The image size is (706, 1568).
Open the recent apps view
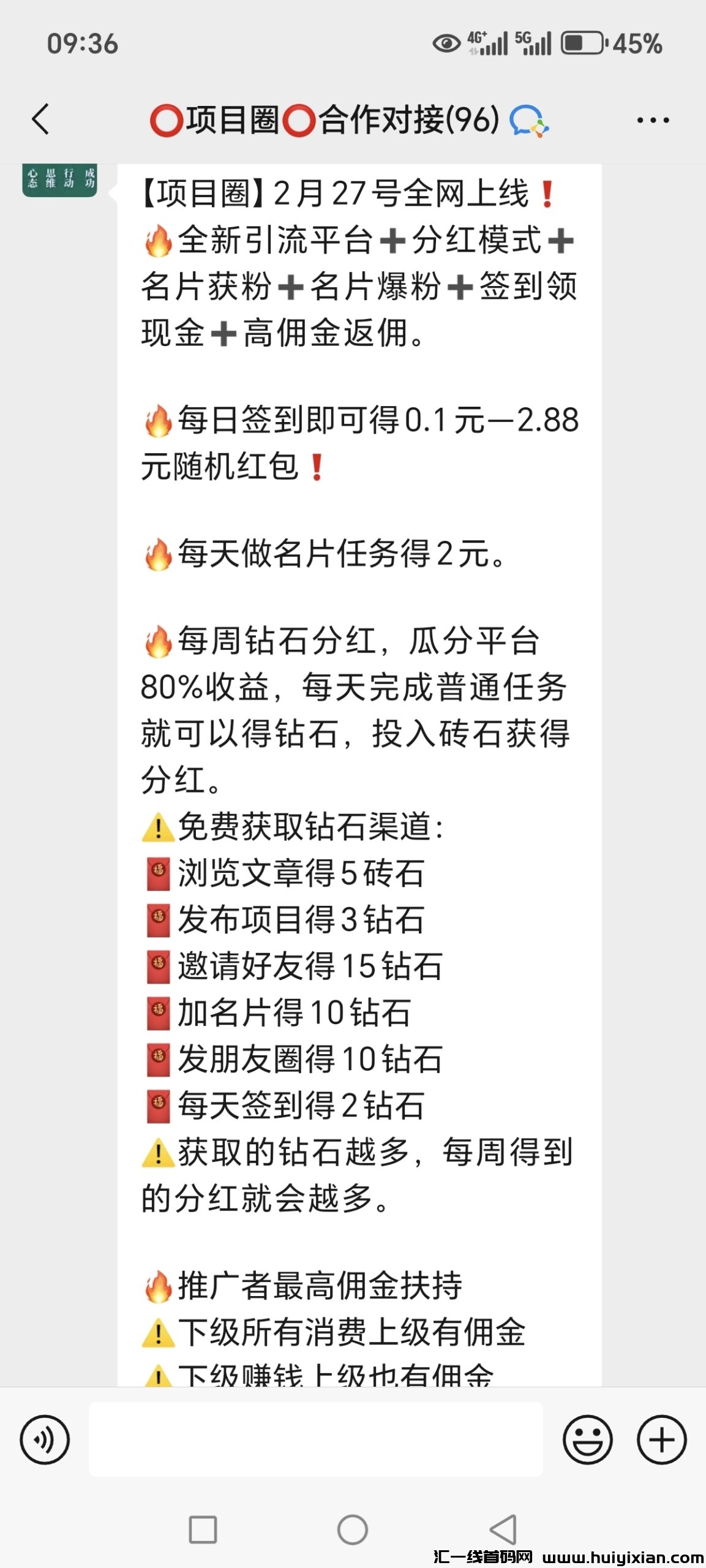click(x=203, y=1530)
